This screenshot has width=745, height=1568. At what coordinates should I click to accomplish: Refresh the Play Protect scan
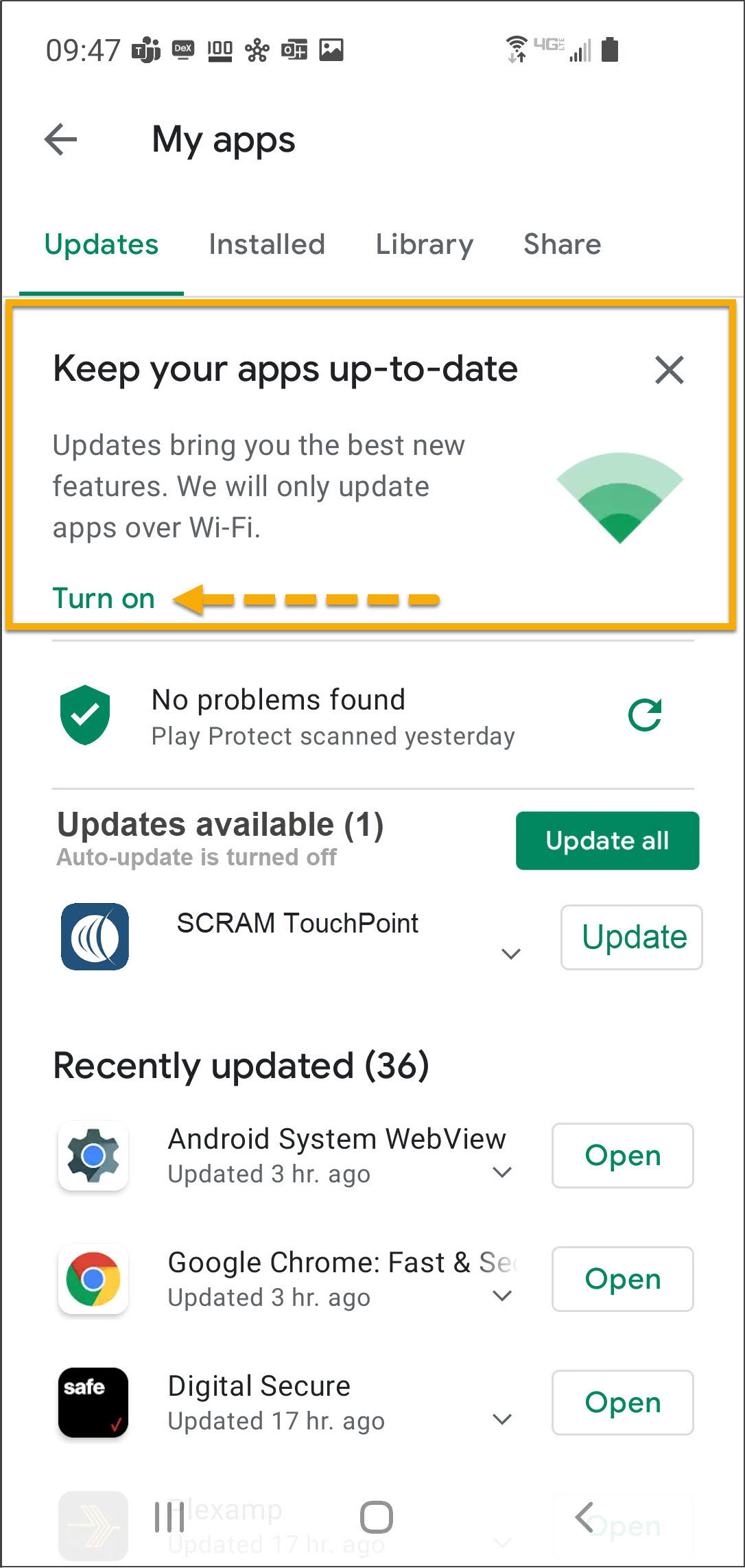tap(645, 716)
